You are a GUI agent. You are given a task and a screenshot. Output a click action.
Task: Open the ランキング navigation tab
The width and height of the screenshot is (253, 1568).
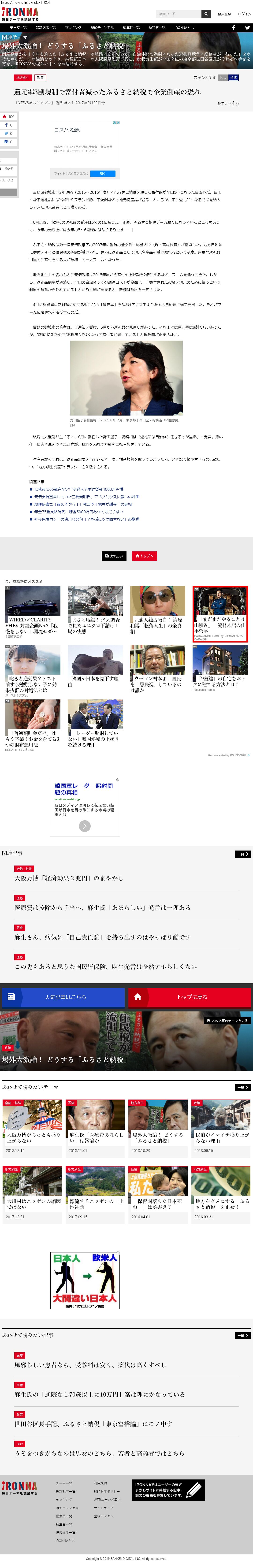73,27
